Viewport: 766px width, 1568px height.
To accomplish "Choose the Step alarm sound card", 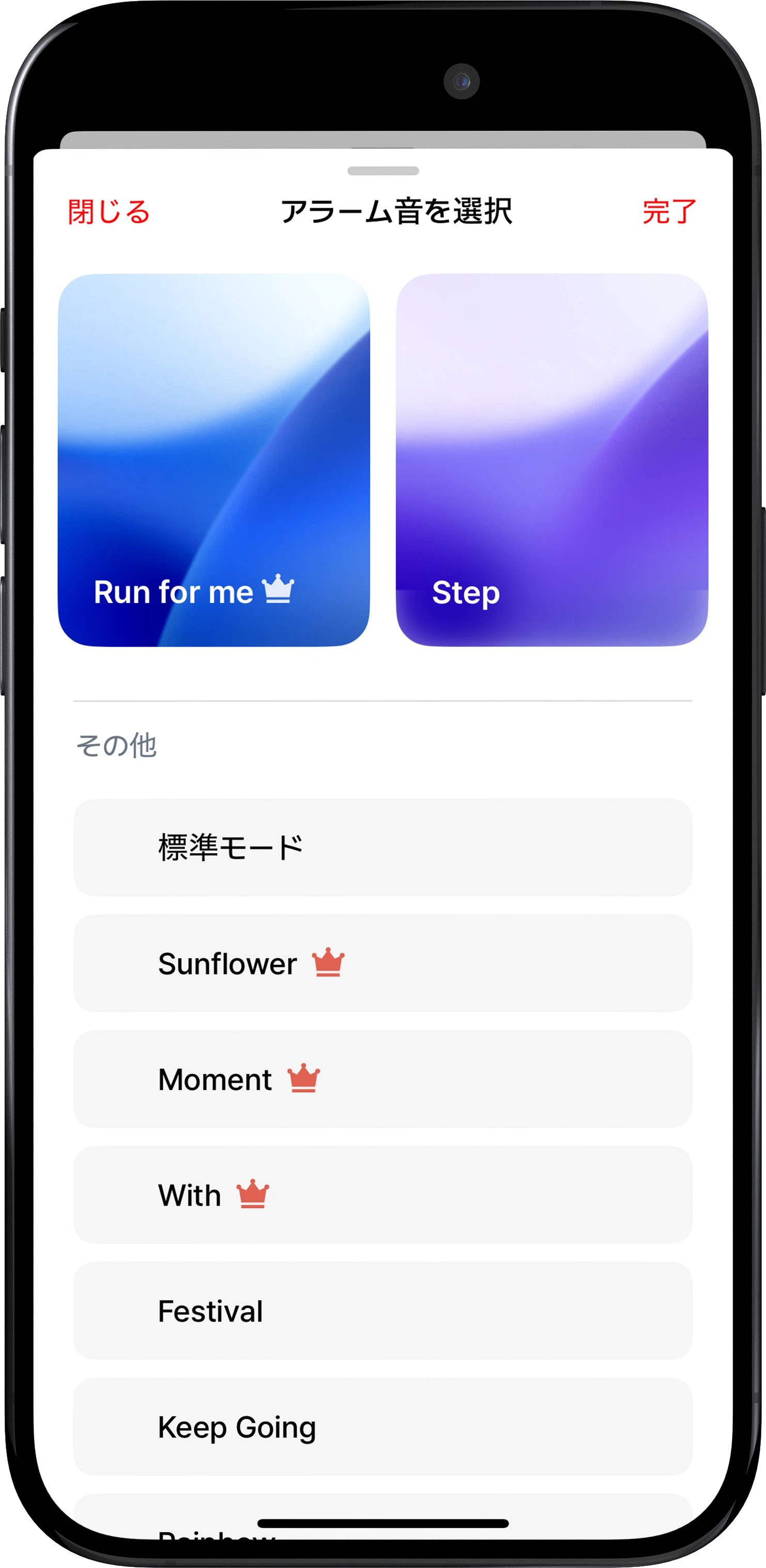I will tap(551, 460).
